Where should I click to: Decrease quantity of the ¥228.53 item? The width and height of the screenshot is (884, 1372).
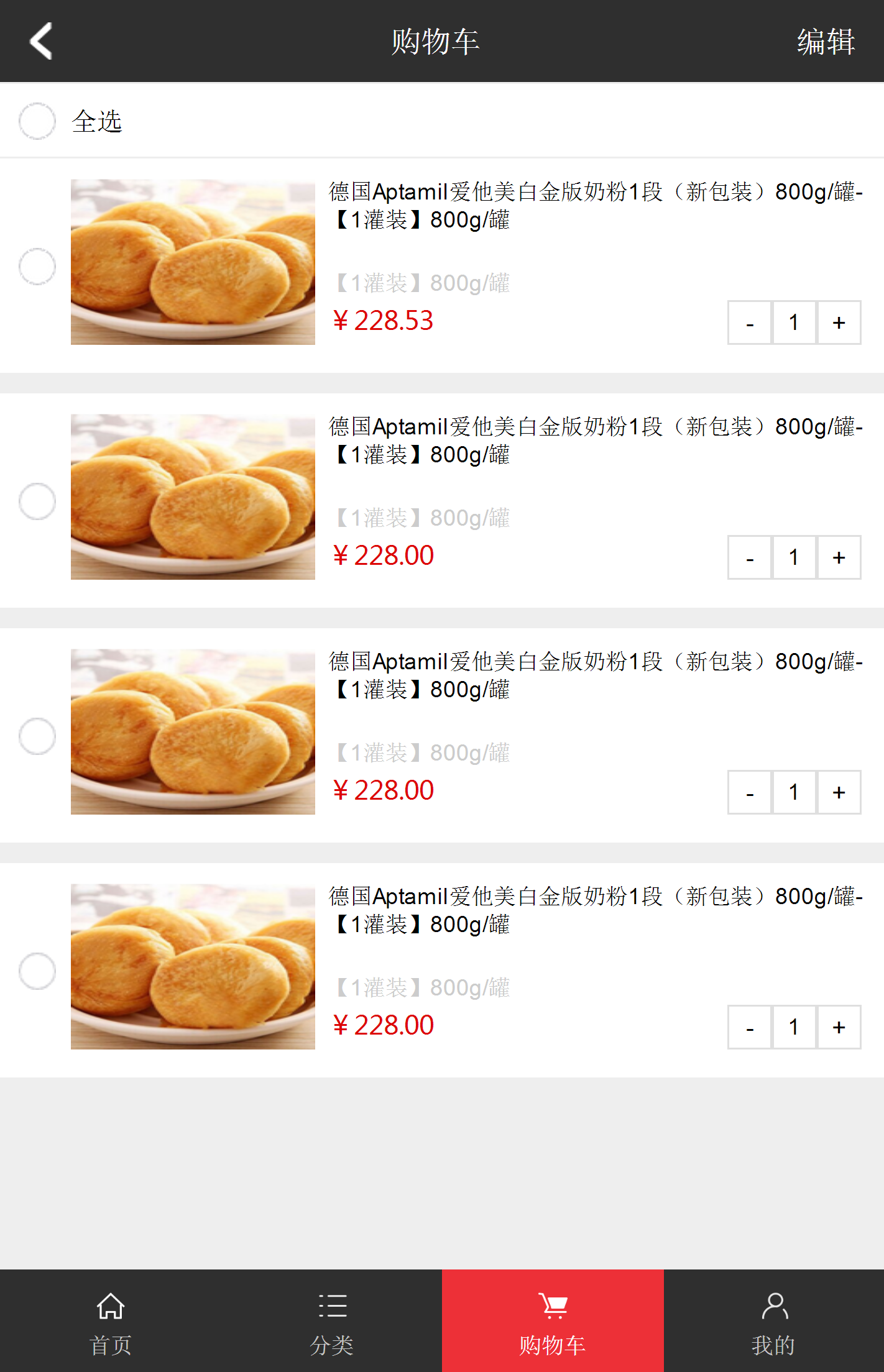click(750, 322)
